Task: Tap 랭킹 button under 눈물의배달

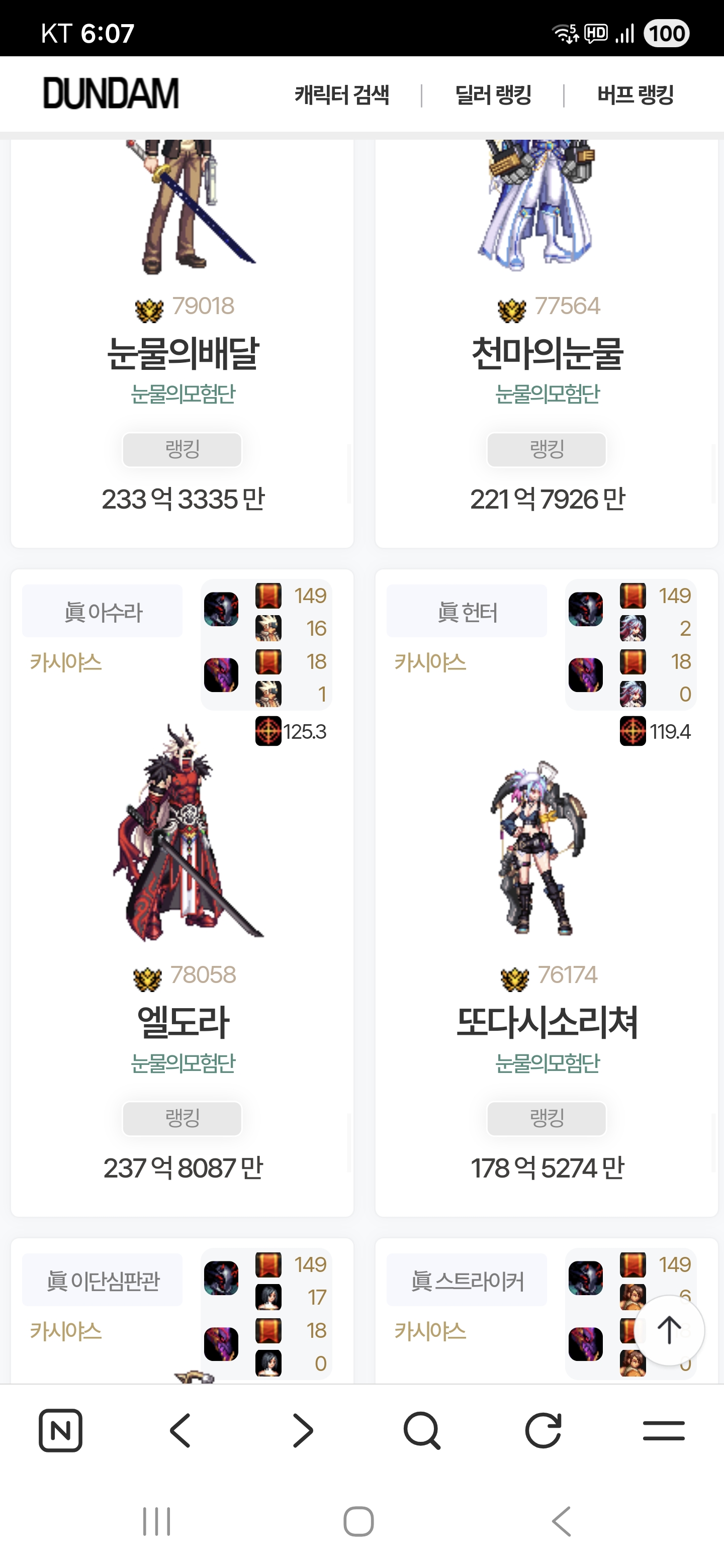Action: coord(182,450)
